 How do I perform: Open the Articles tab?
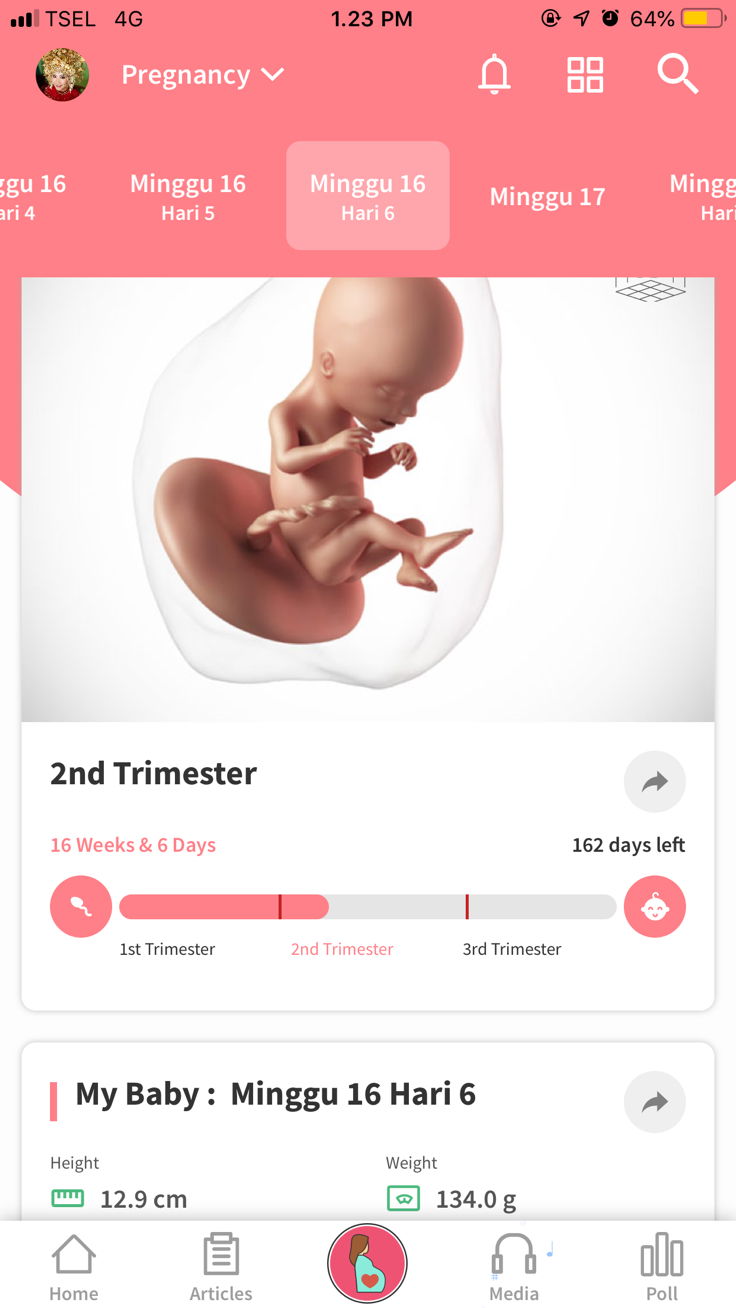click(221, 1267)
